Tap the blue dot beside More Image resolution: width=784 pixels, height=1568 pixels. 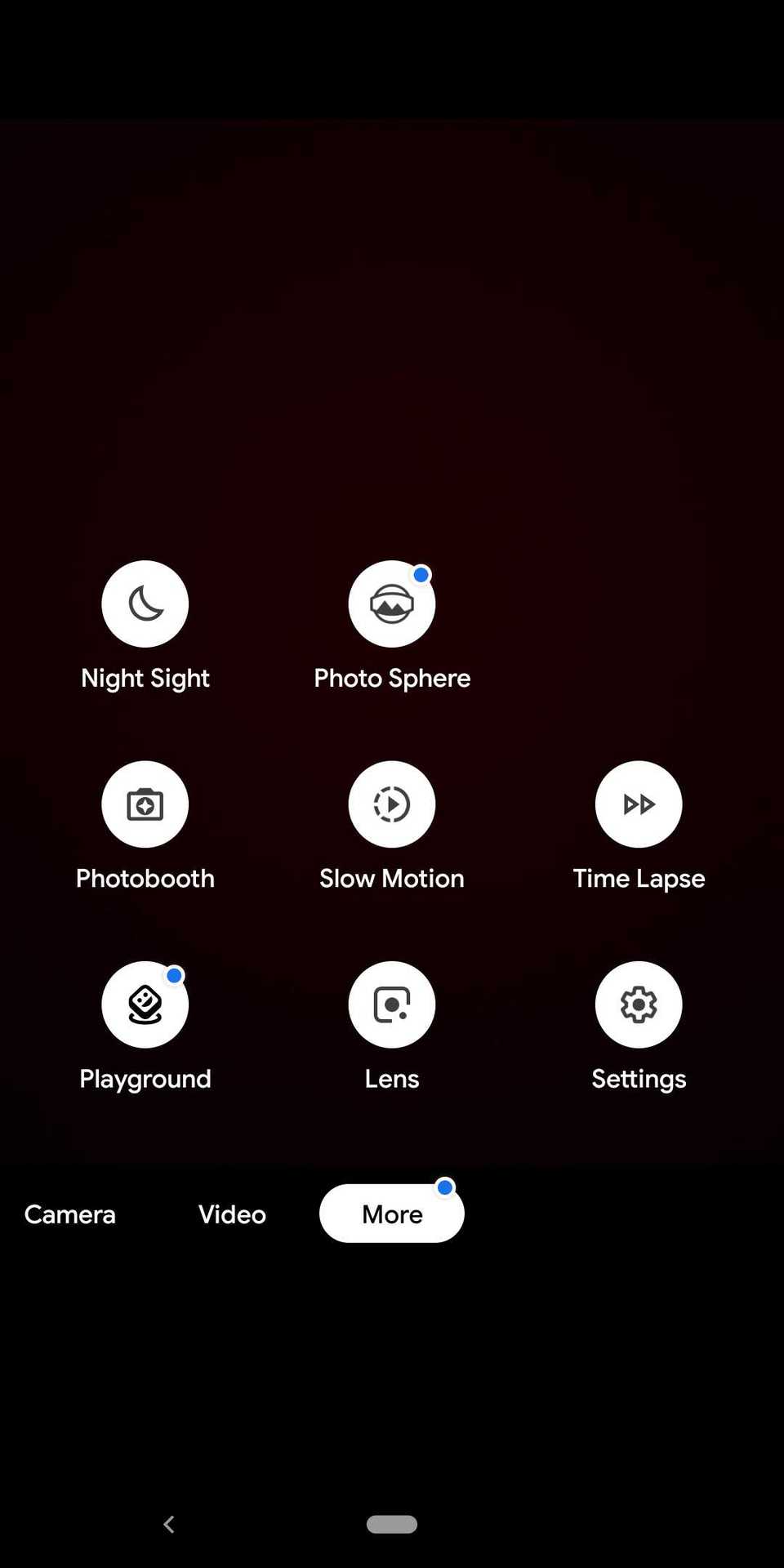(444, 1188)
